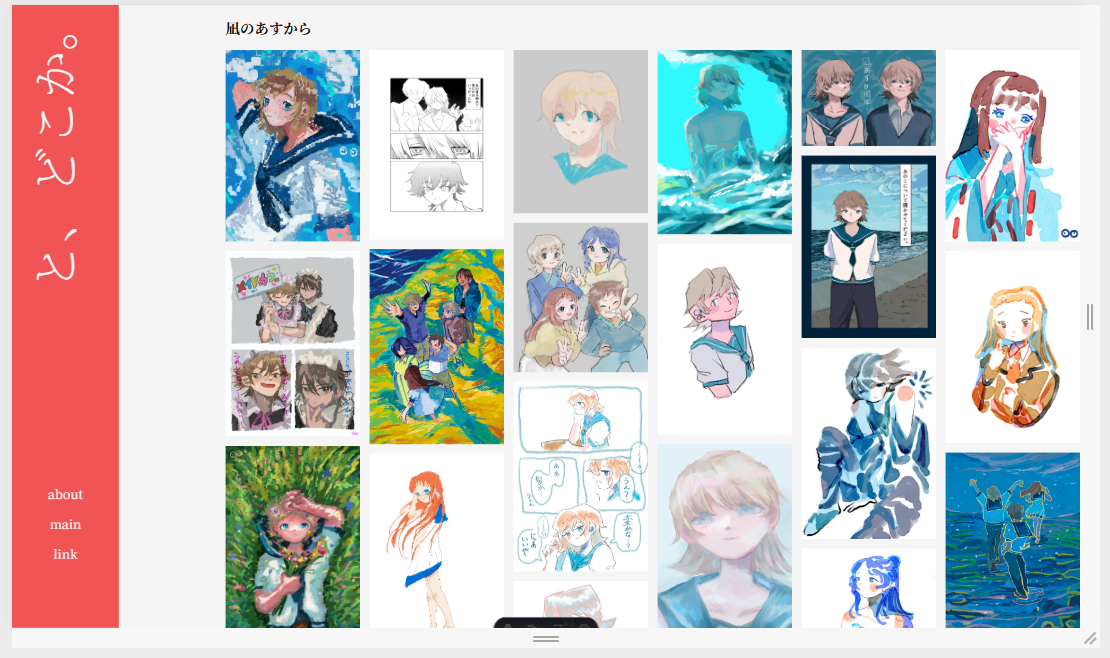Open the orange-outlined girl sketch
The image size is (1110, 658).
(1012, 347)
